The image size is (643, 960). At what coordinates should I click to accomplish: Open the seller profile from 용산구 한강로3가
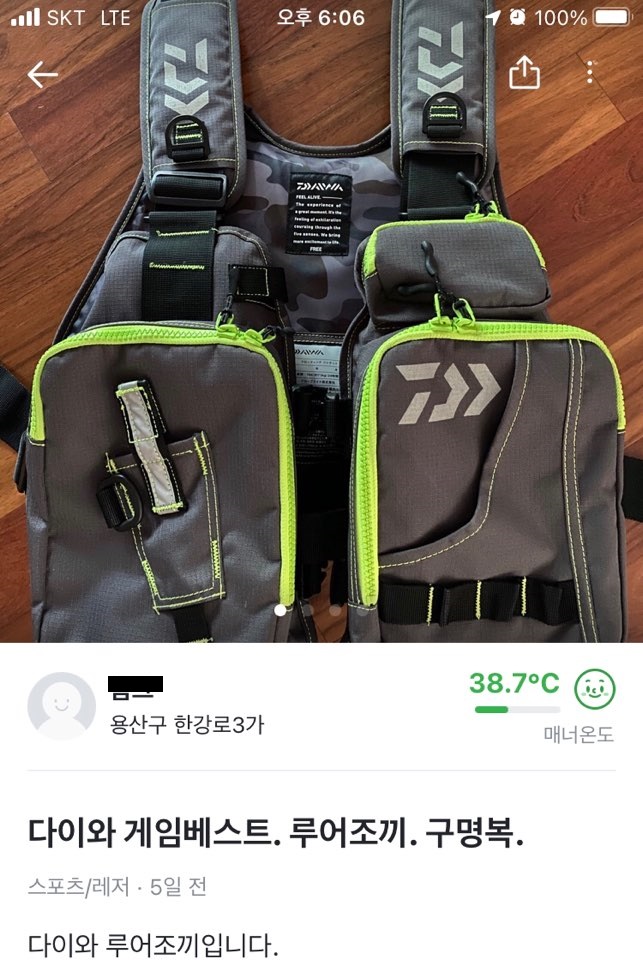click(x=186, y=723)
